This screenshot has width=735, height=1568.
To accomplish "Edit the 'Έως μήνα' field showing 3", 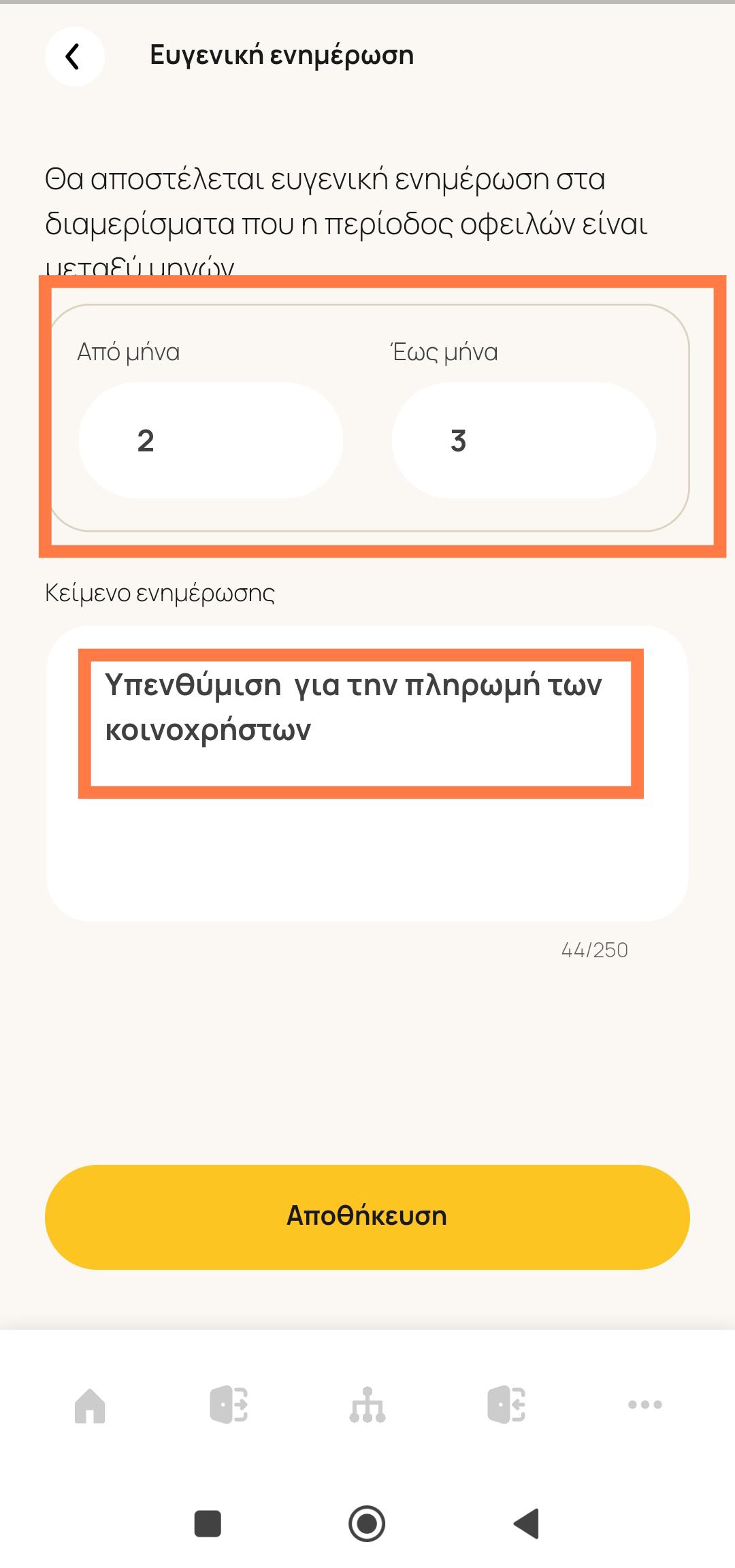I will point(524,441).
